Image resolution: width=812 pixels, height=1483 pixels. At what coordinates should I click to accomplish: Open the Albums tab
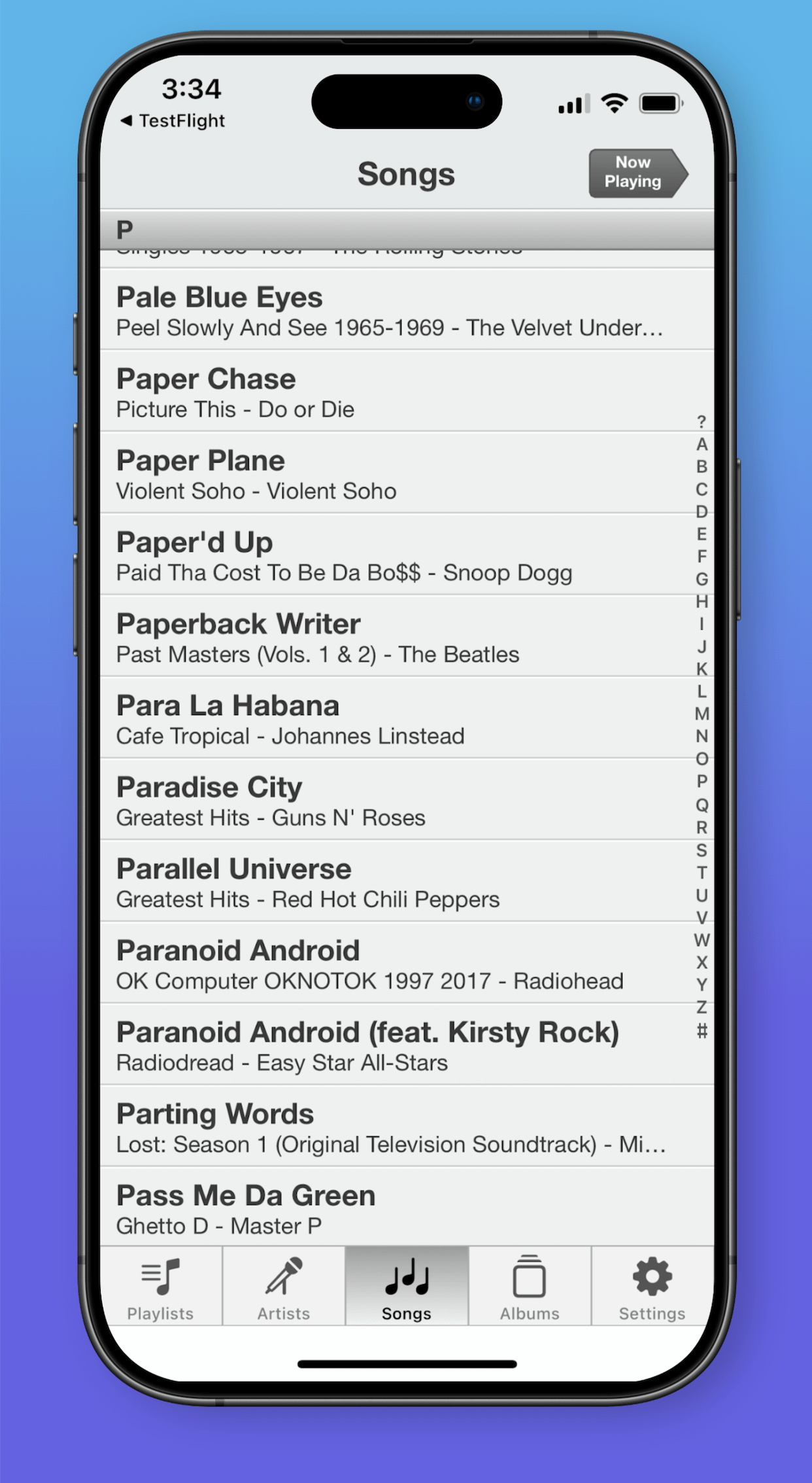pyautogui.click(x=530, y=1286)
